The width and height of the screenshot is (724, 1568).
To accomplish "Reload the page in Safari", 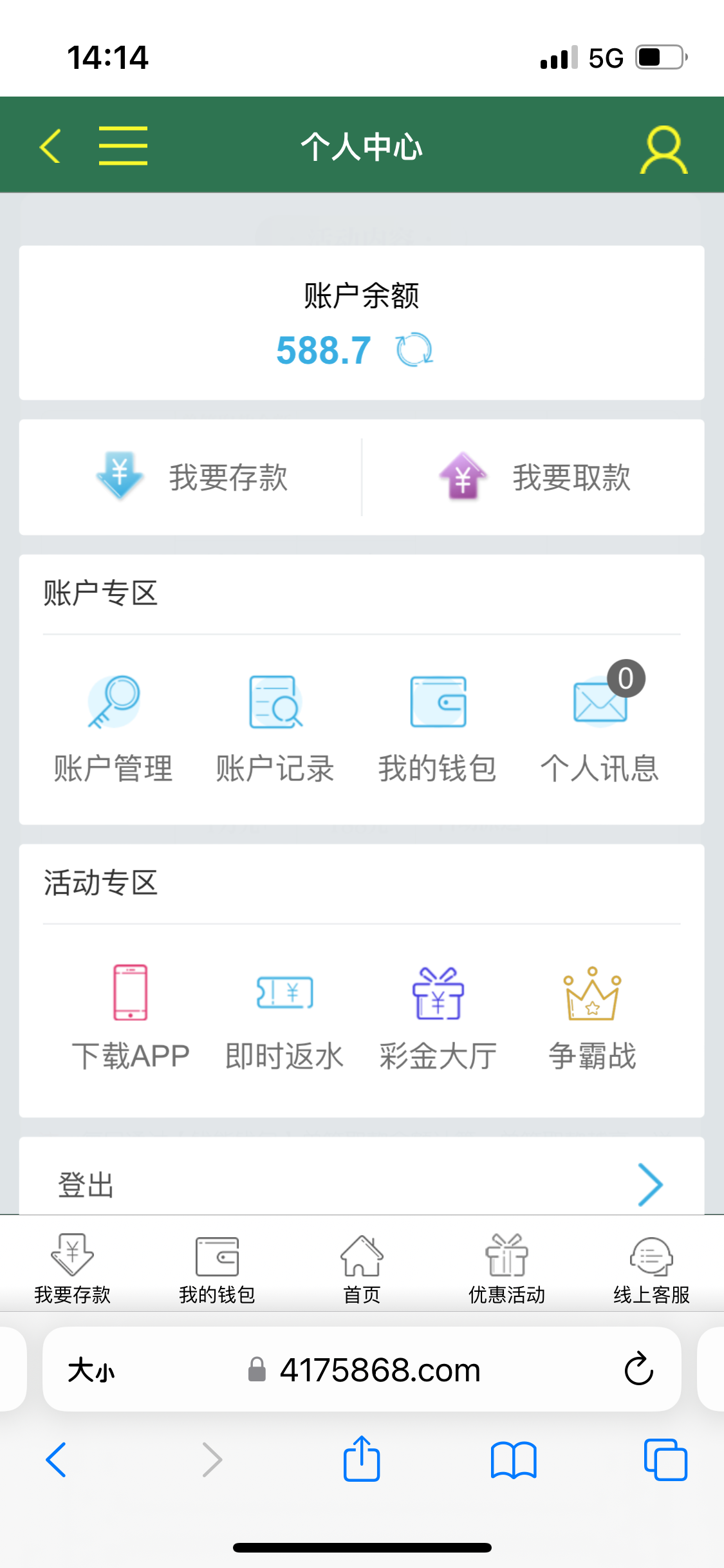I will pos(638,1368).
